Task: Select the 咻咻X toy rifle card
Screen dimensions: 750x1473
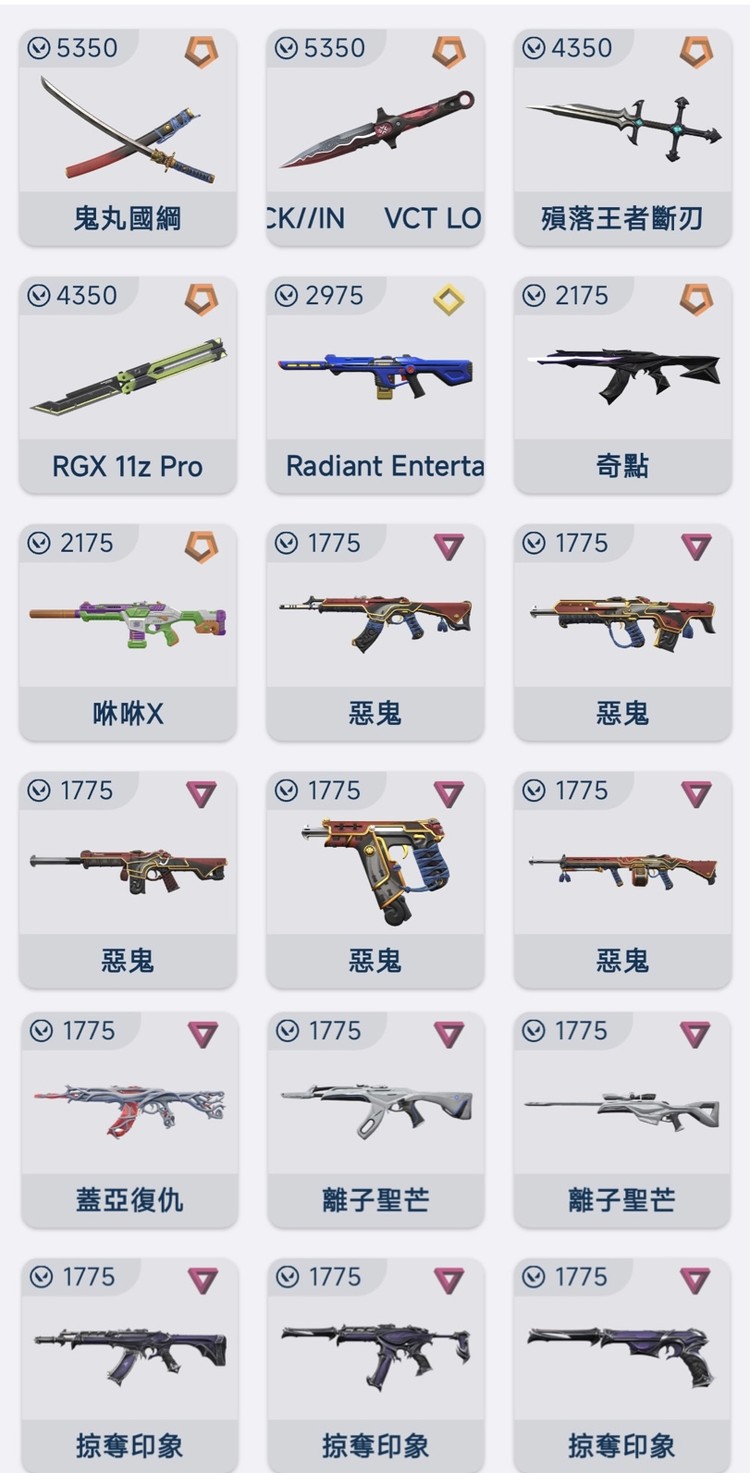Action: 128,632
